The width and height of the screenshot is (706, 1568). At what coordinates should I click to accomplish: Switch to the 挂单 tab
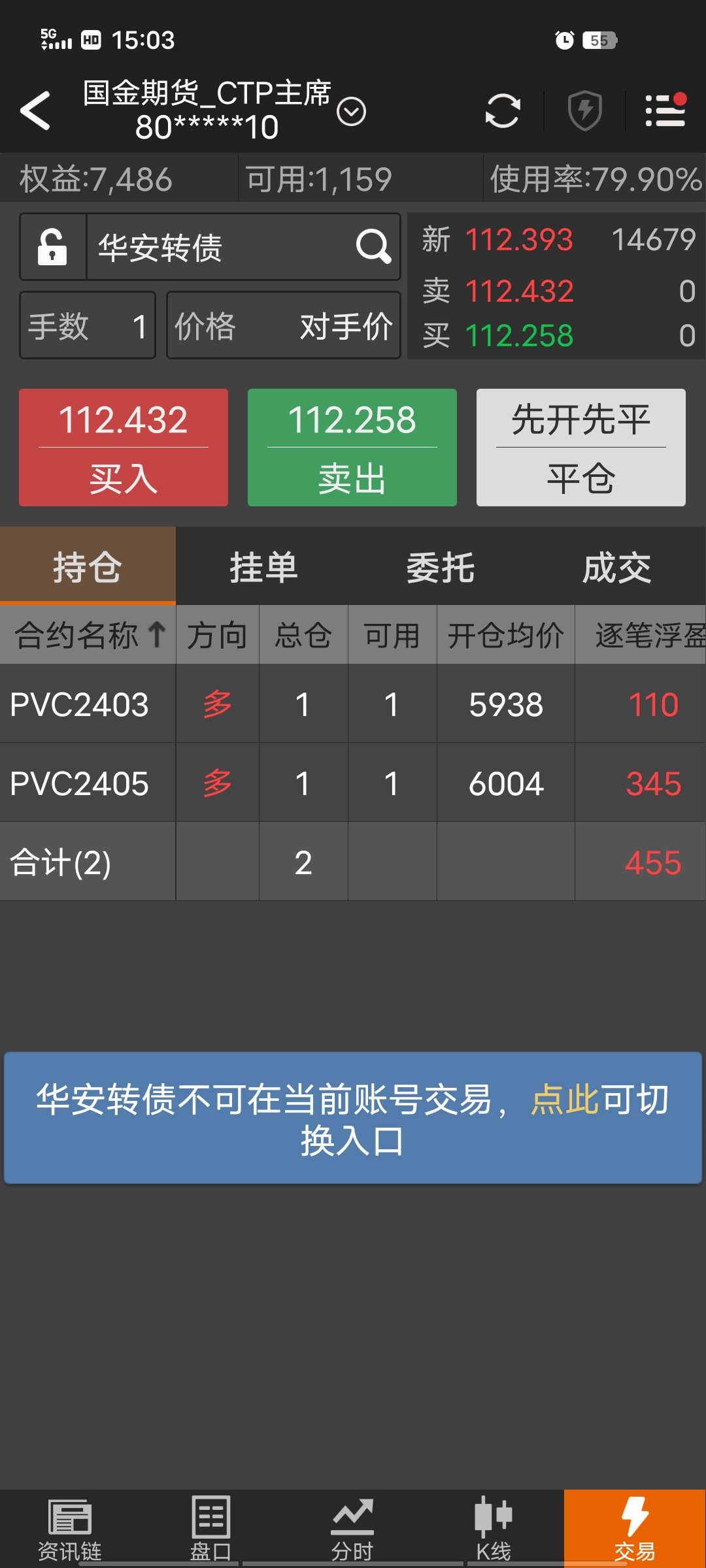pos(263,566)
